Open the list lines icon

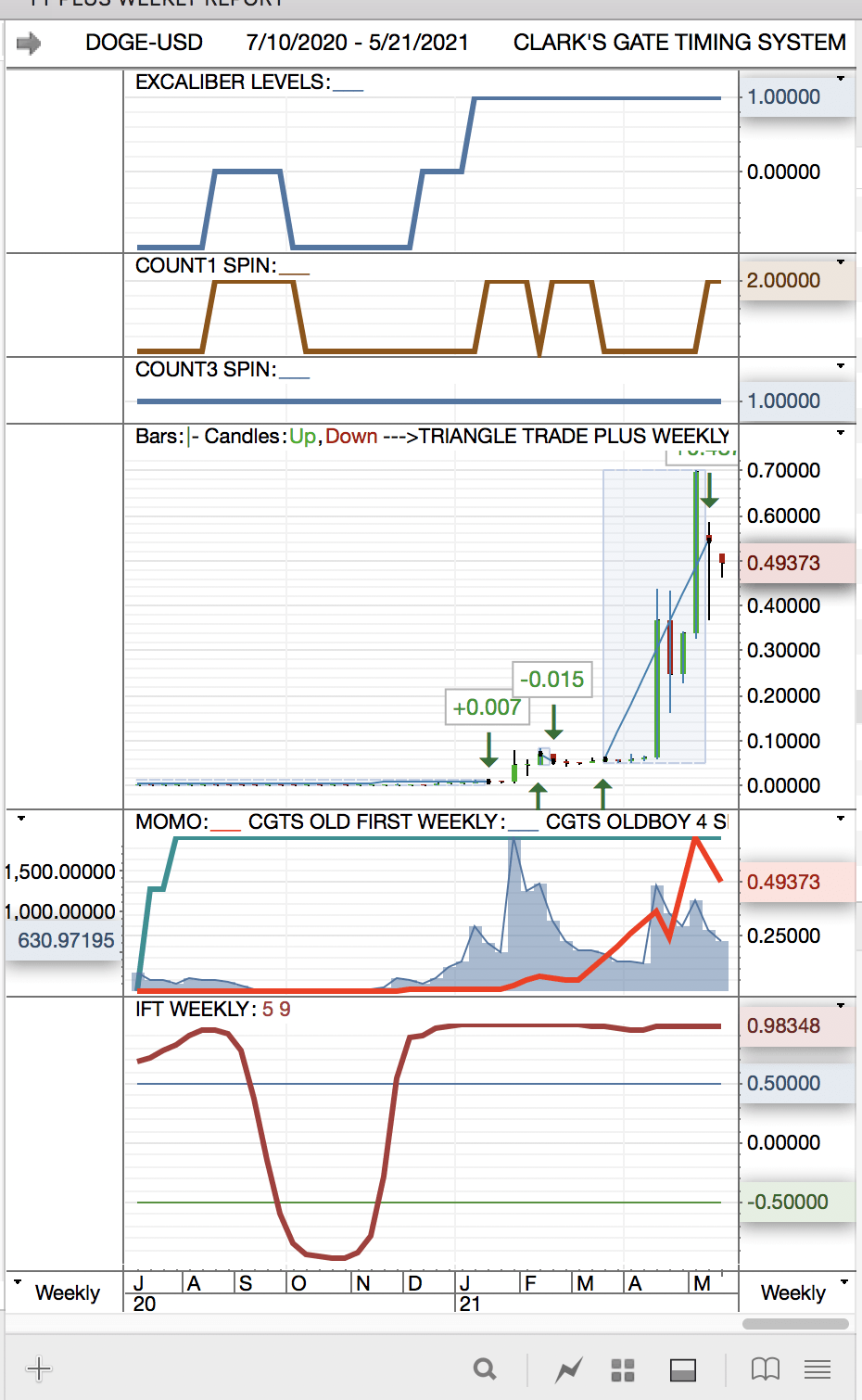point(818,1368)
